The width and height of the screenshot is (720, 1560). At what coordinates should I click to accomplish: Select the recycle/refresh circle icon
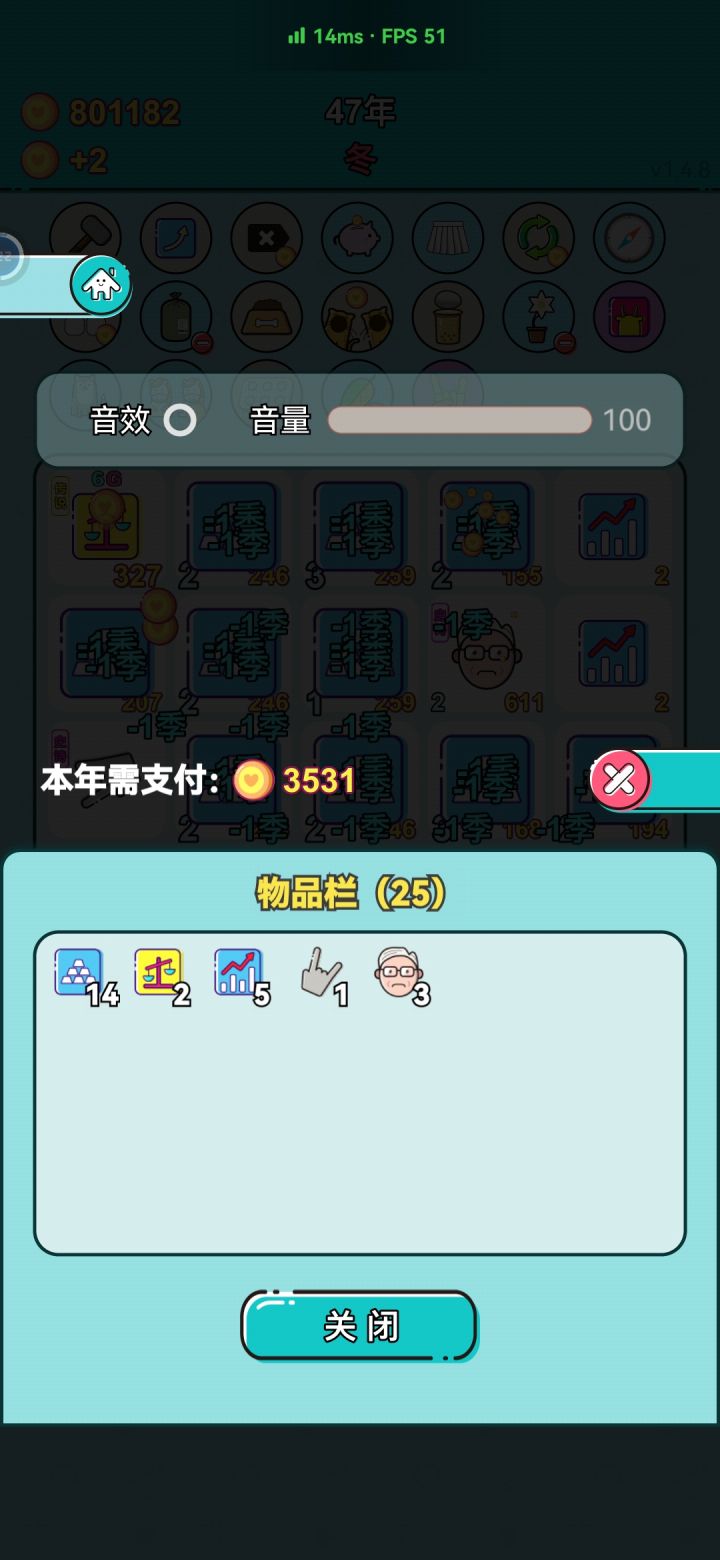(x=538, y=238)
